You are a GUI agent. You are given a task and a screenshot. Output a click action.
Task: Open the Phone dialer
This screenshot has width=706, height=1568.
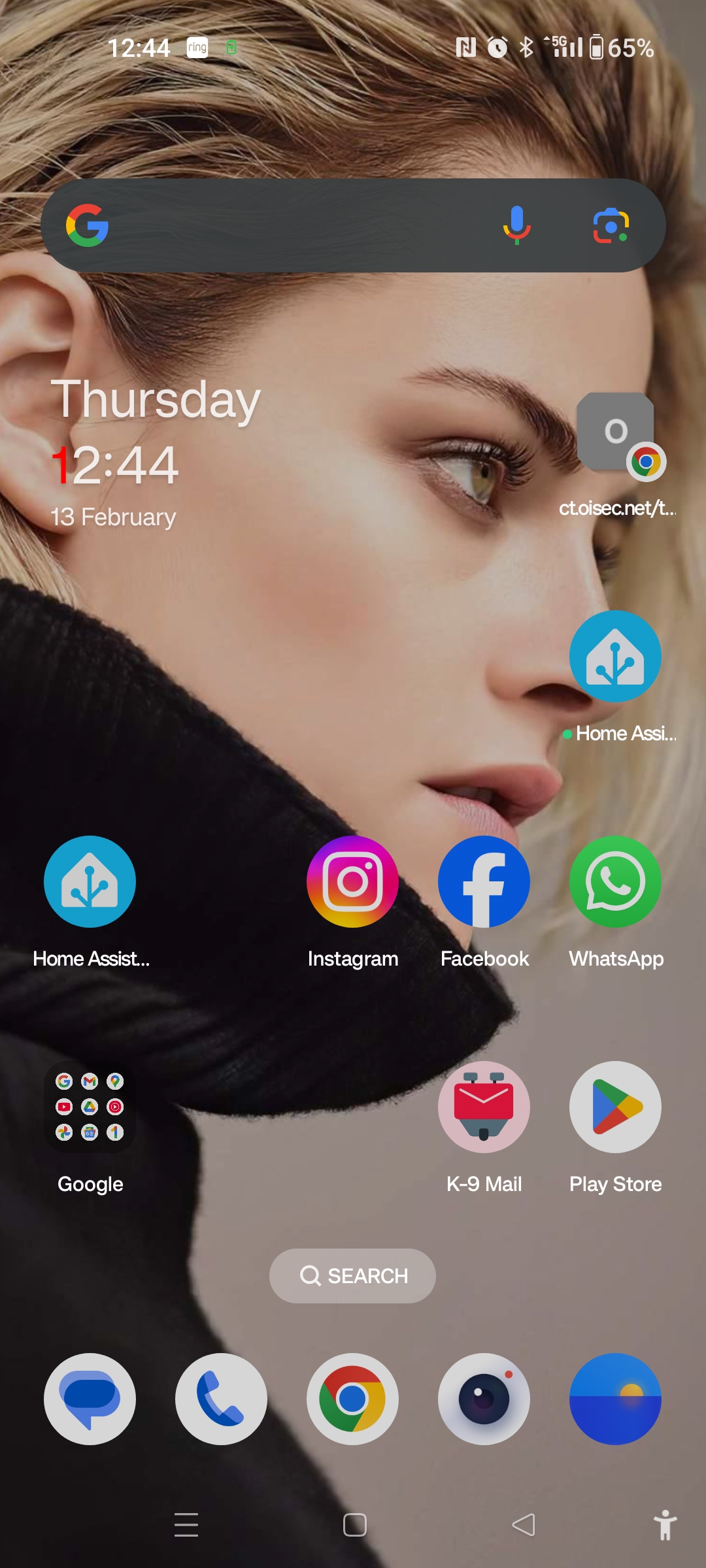point(221,1399)
